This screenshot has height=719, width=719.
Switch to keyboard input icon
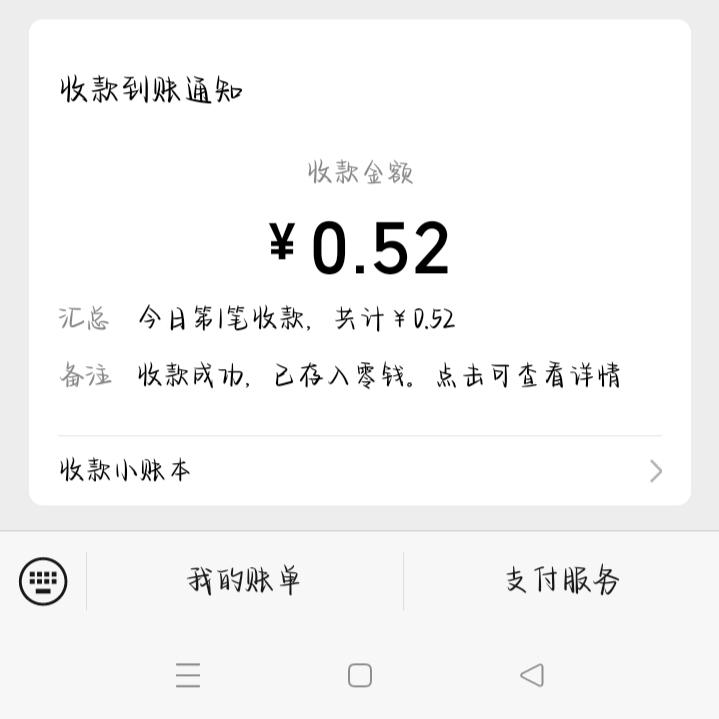(43, 581)
